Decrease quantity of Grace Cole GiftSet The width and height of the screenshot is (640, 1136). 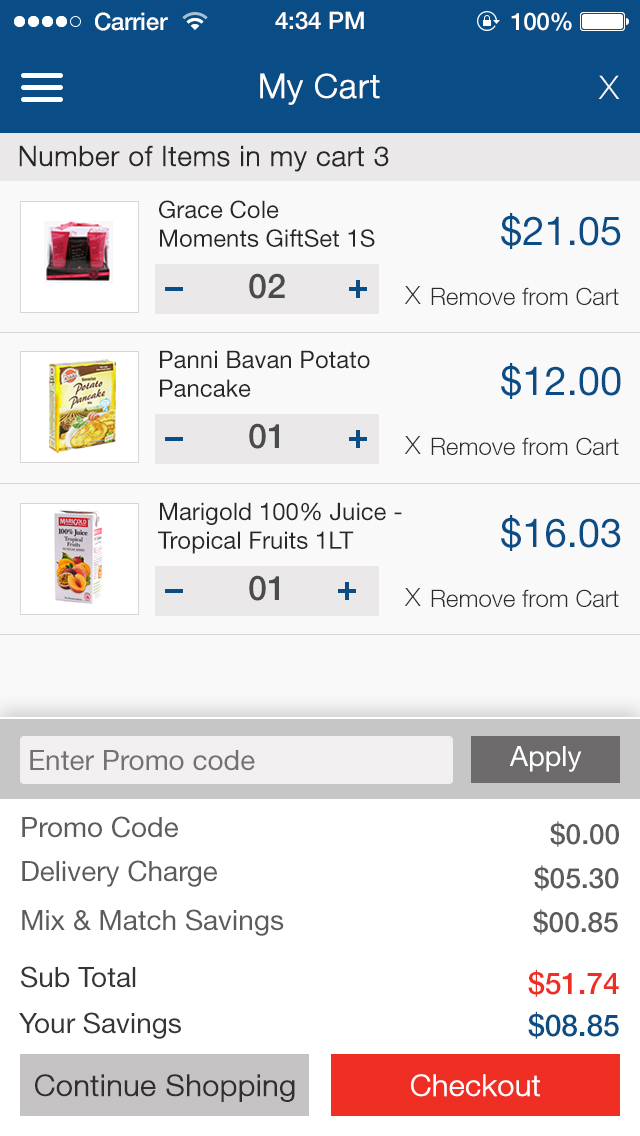click(x=174, y=289)
